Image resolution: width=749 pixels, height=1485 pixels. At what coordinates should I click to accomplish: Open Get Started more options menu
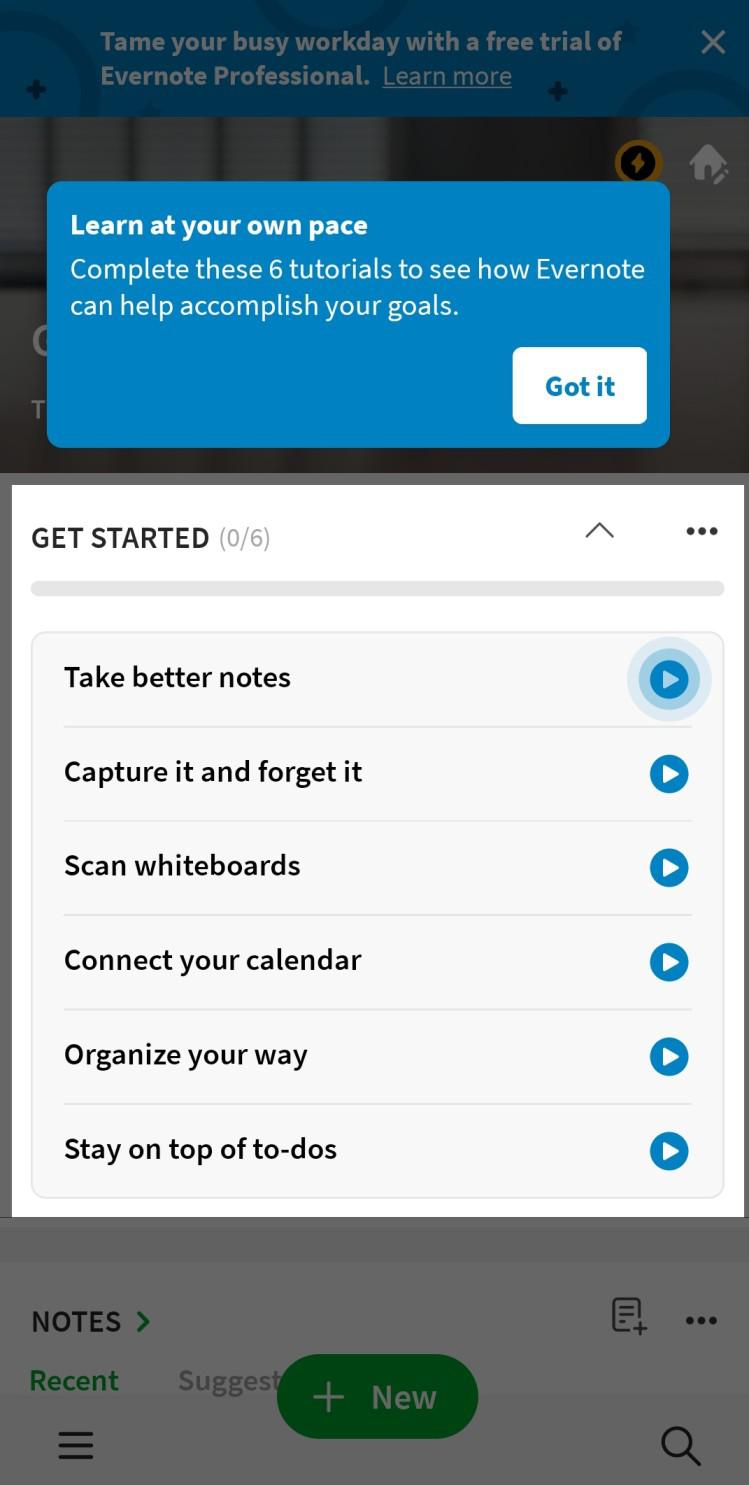coord(701,531)
